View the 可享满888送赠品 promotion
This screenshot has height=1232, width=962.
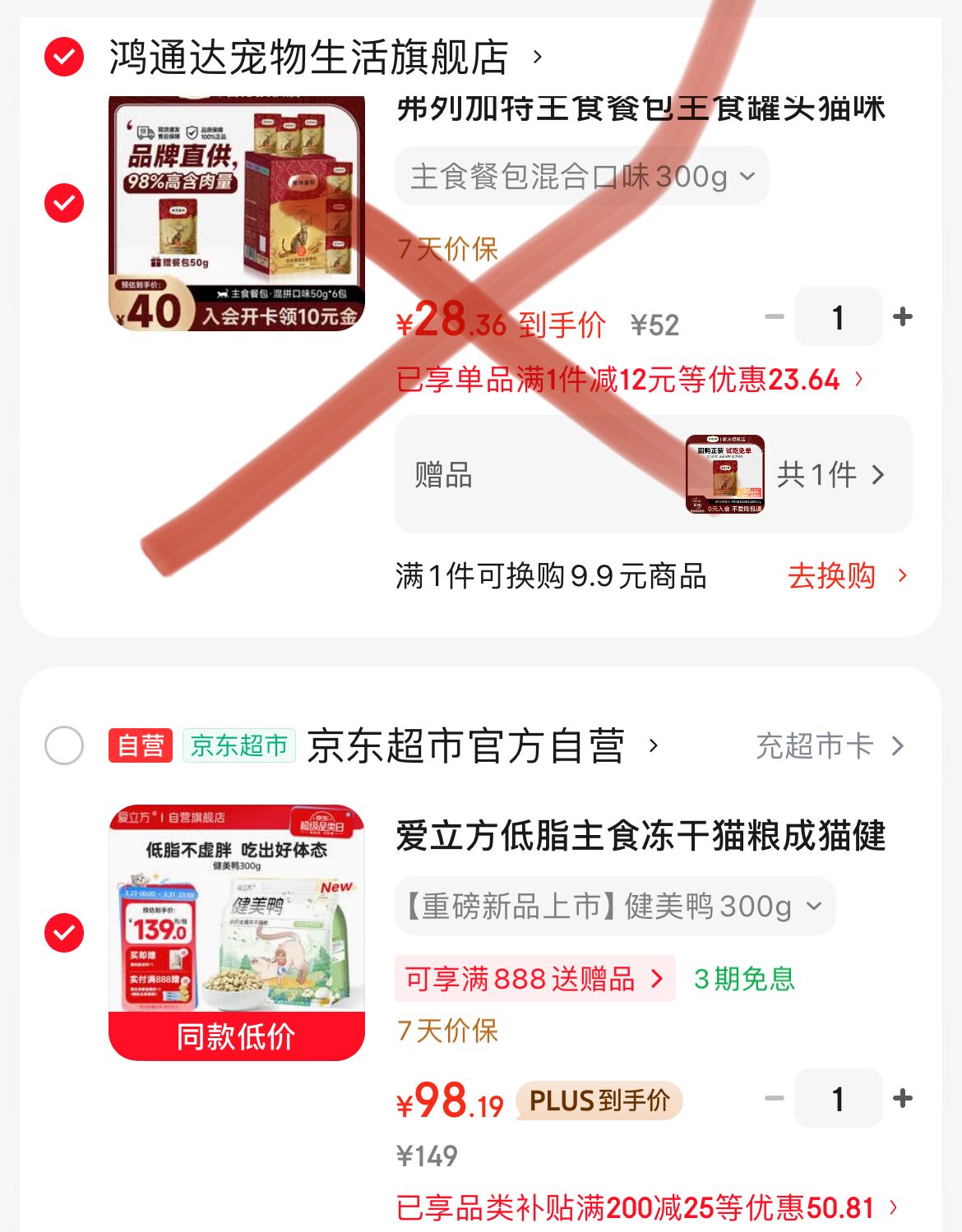[x=534, y=979]
